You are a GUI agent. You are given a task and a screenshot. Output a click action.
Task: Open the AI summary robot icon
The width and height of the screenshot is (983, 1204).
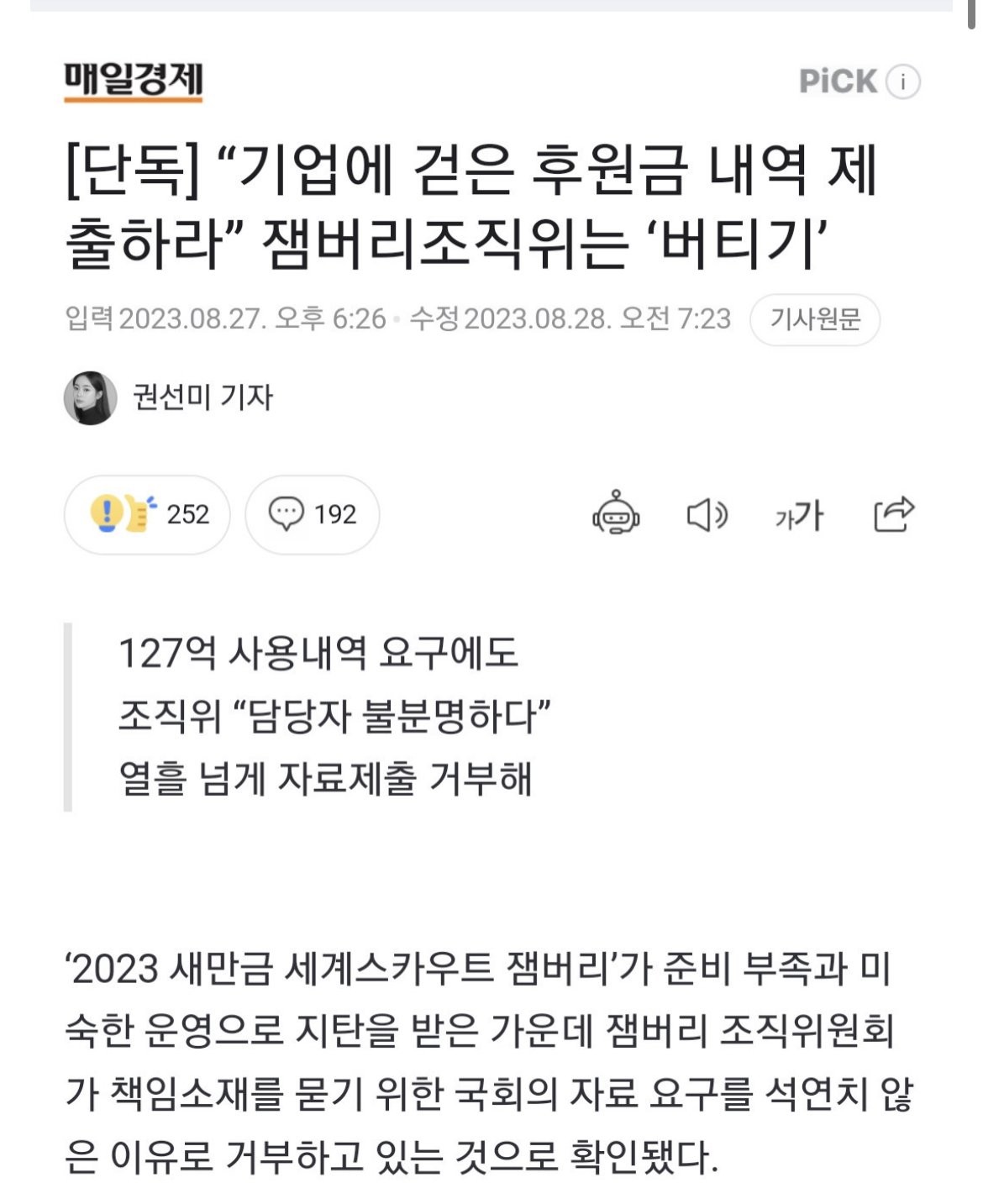[616, 514]
